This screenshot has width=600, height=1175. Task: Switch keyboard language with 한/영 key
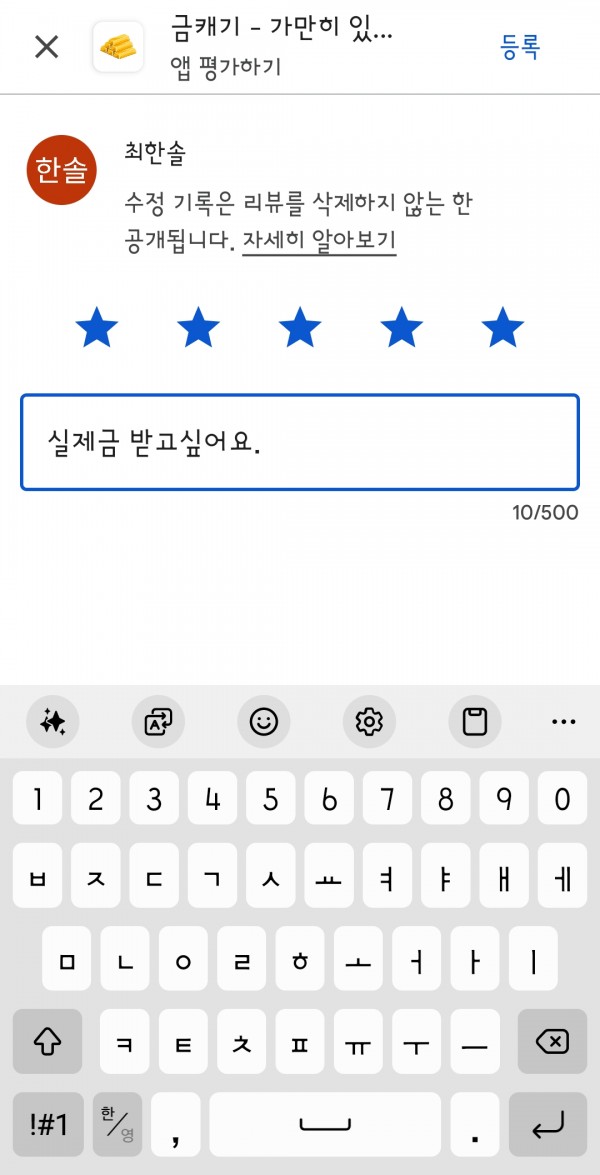pyautogui.click(x=118, y=1124)
